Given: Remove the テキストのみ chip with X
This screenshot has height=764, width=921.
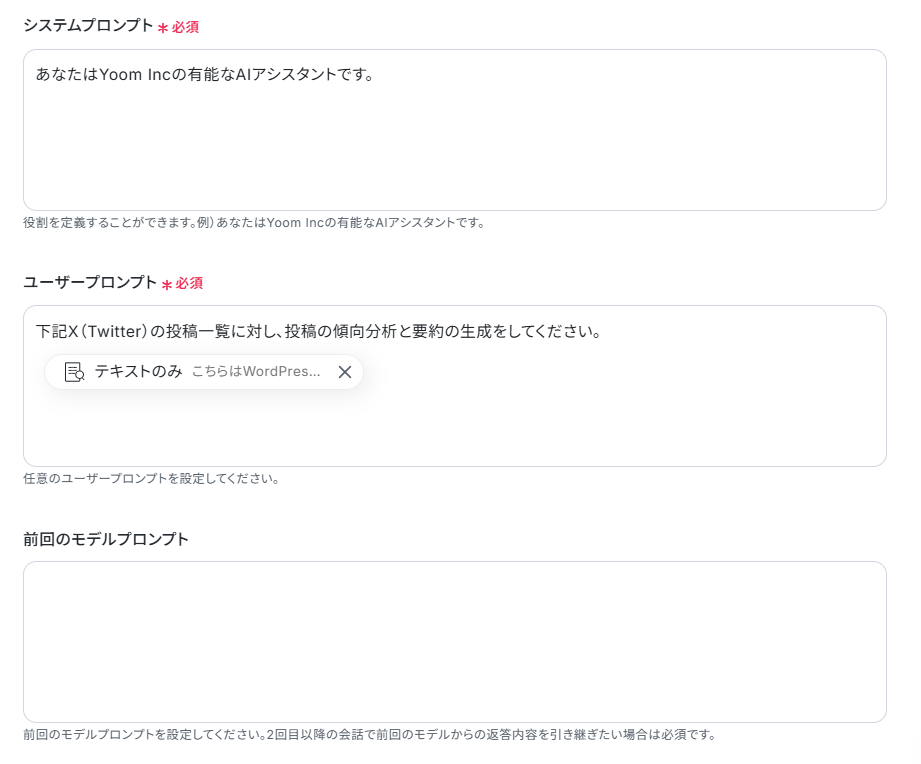Looking at the screenshot, I should [345, 372].
